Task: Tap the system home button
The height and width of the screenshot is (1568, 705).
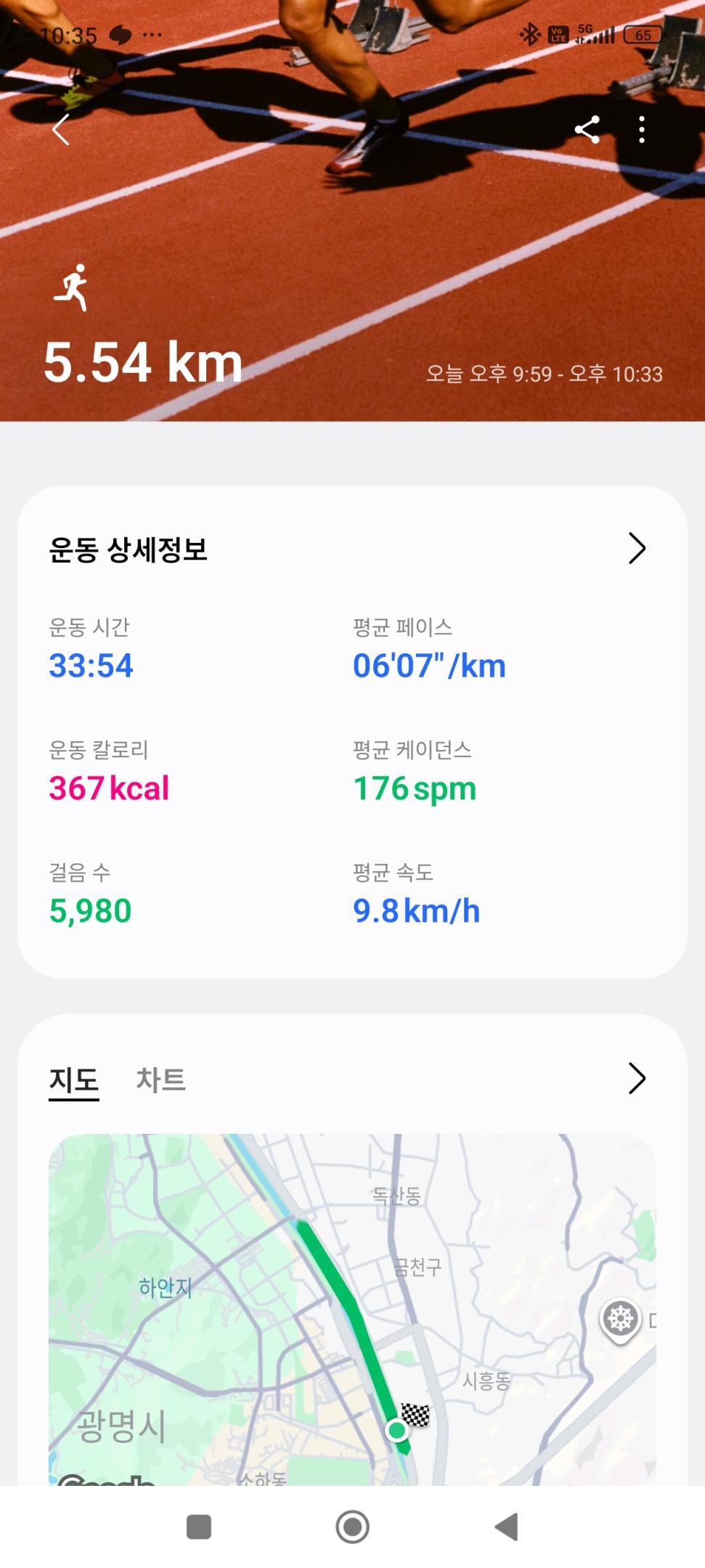Action: tap(352, 1527)
